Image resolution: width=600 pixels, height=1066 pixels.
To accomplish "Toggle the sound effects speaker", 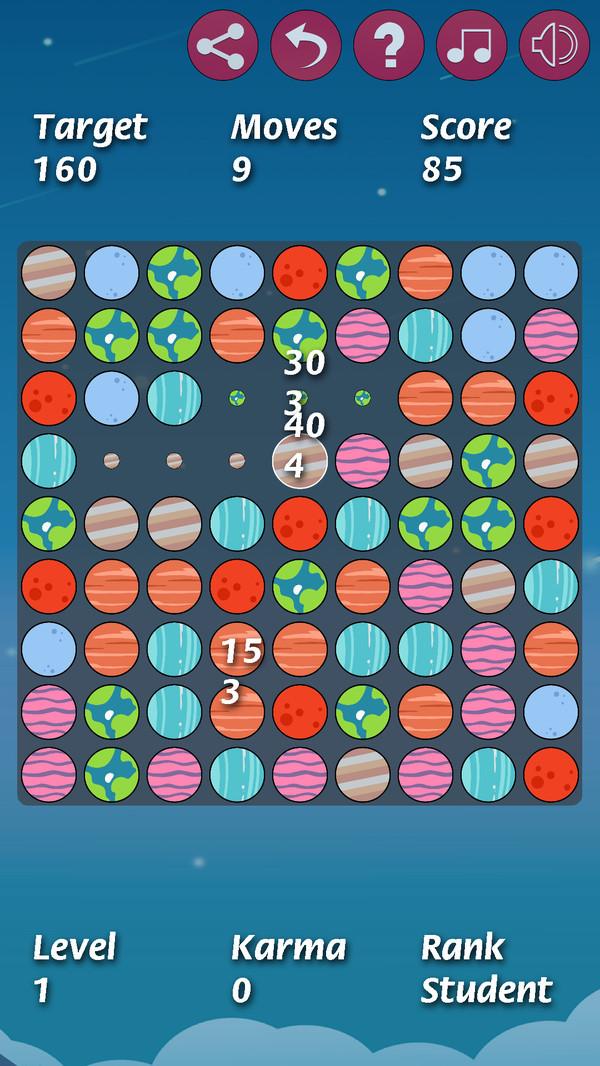I will point(554,47).
